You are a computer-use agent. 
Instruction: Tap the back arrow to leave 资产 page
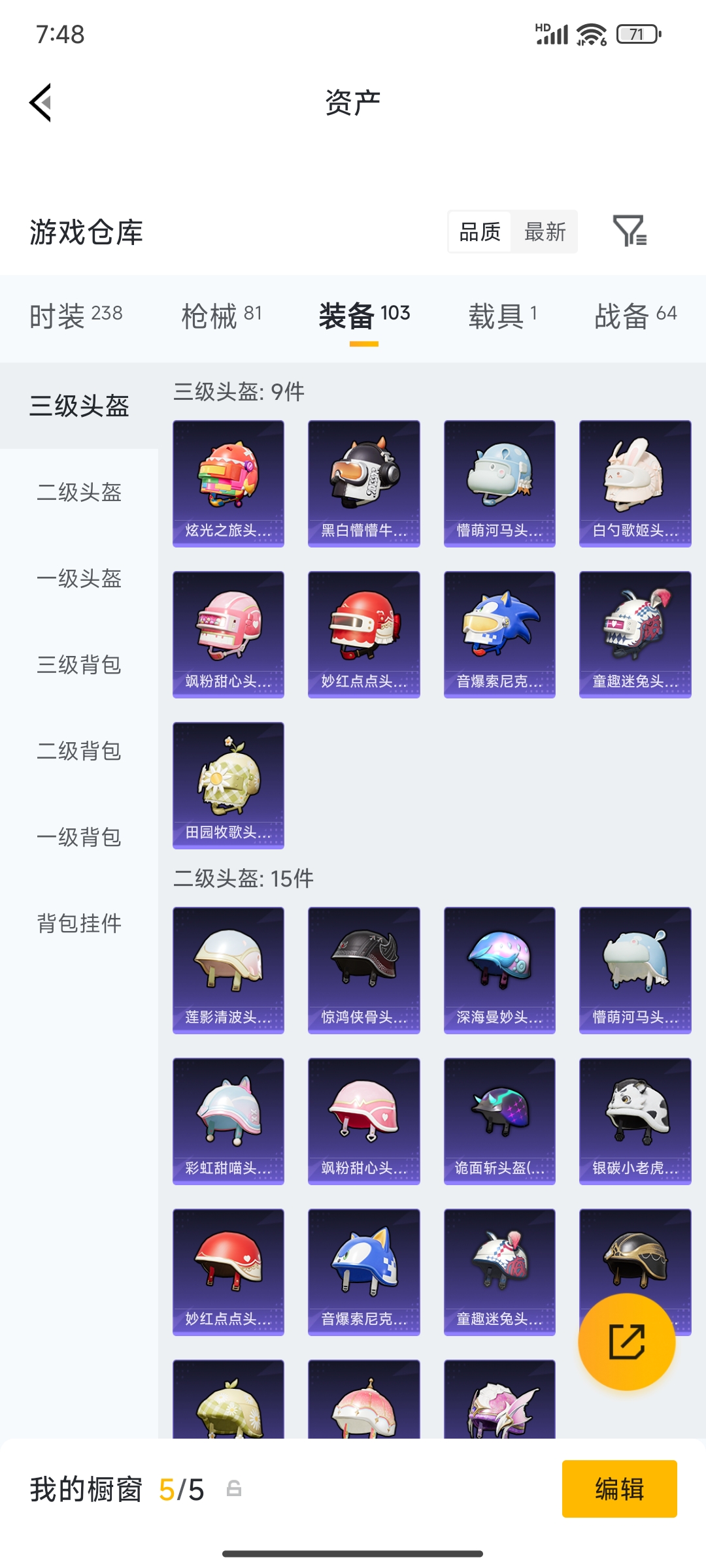pos(41,103)
